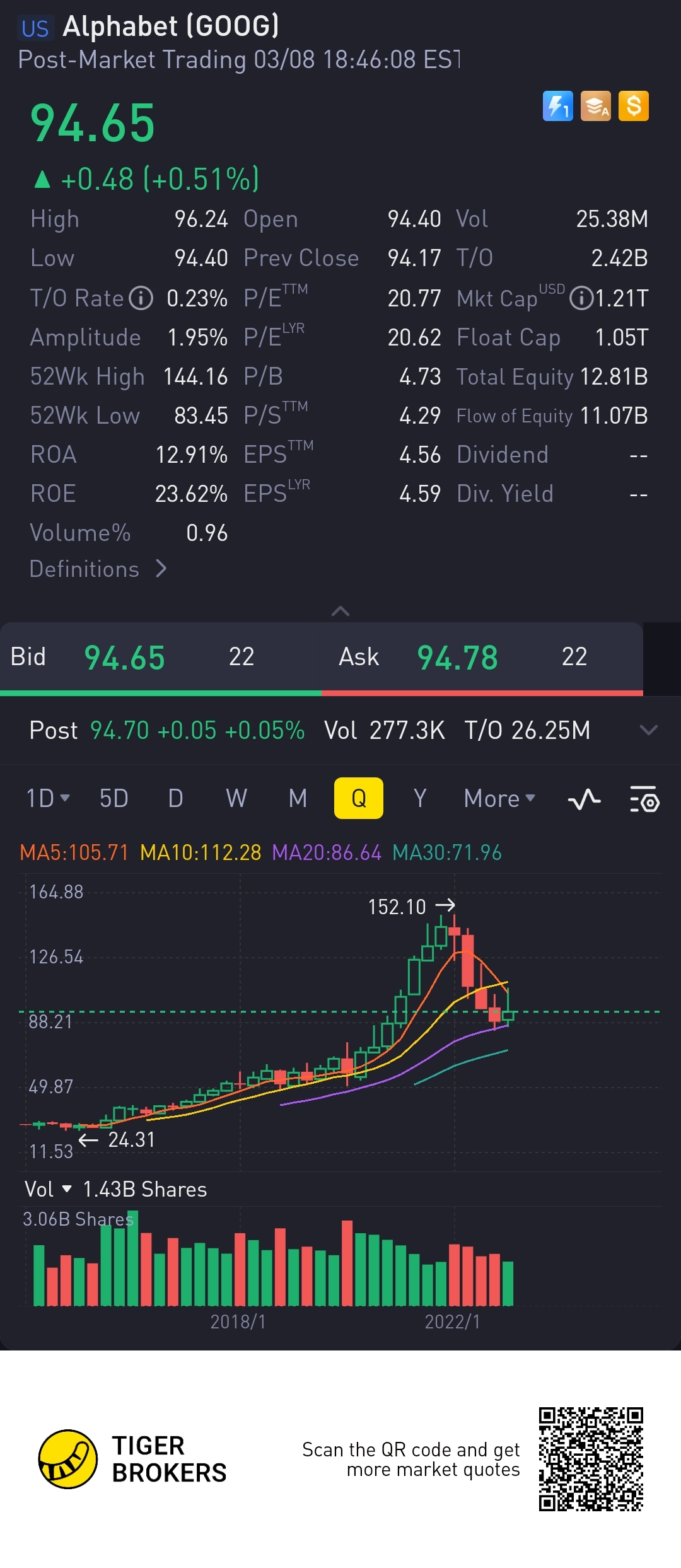This screenshot has height=1568, width=681.
Task: Change the Vol indicator dropdown
Action: click(x=48, y=1189)
